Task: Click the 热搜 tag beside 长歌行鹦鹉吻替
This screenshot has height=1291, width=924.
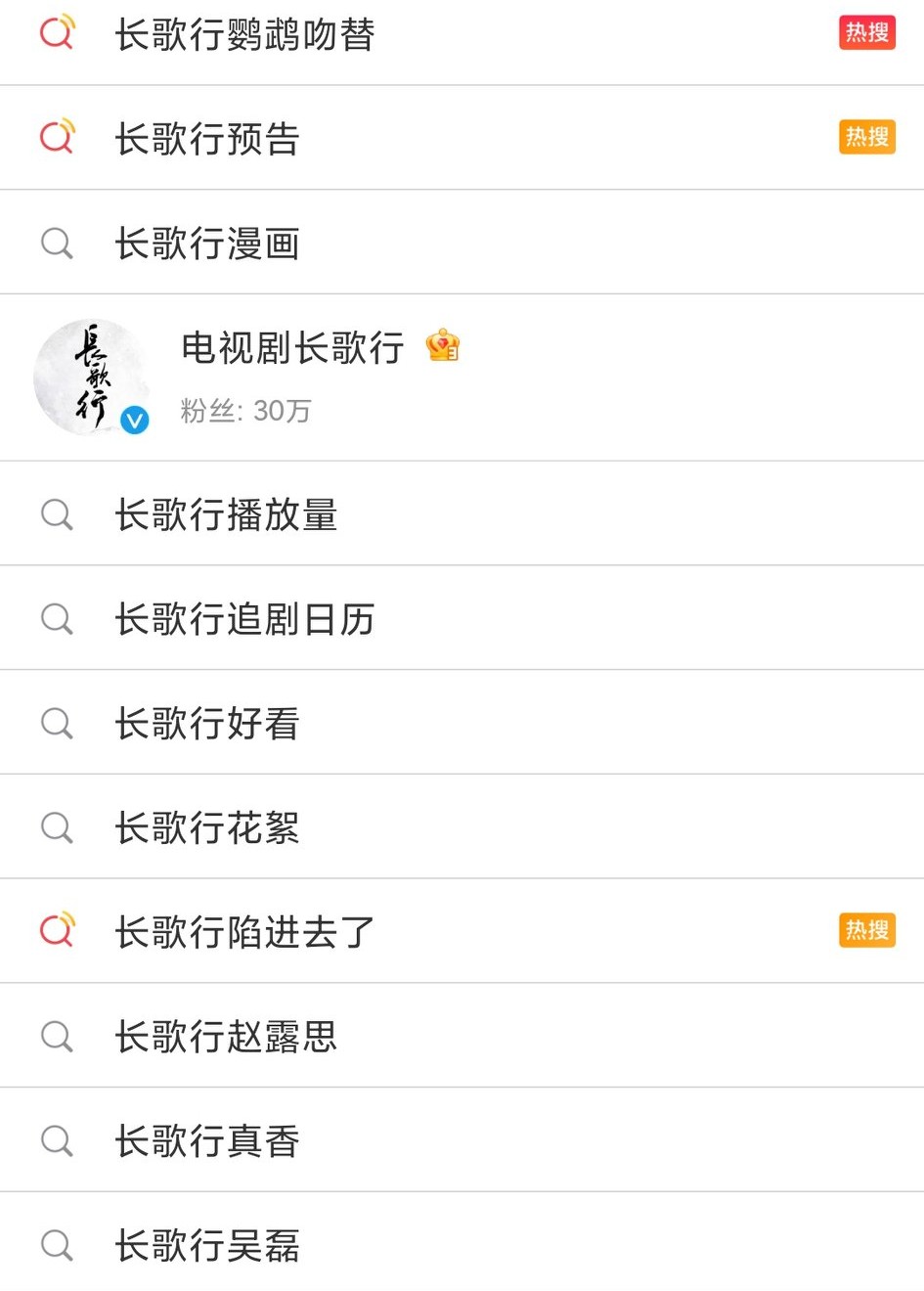Action: click(x=866, y=32)
